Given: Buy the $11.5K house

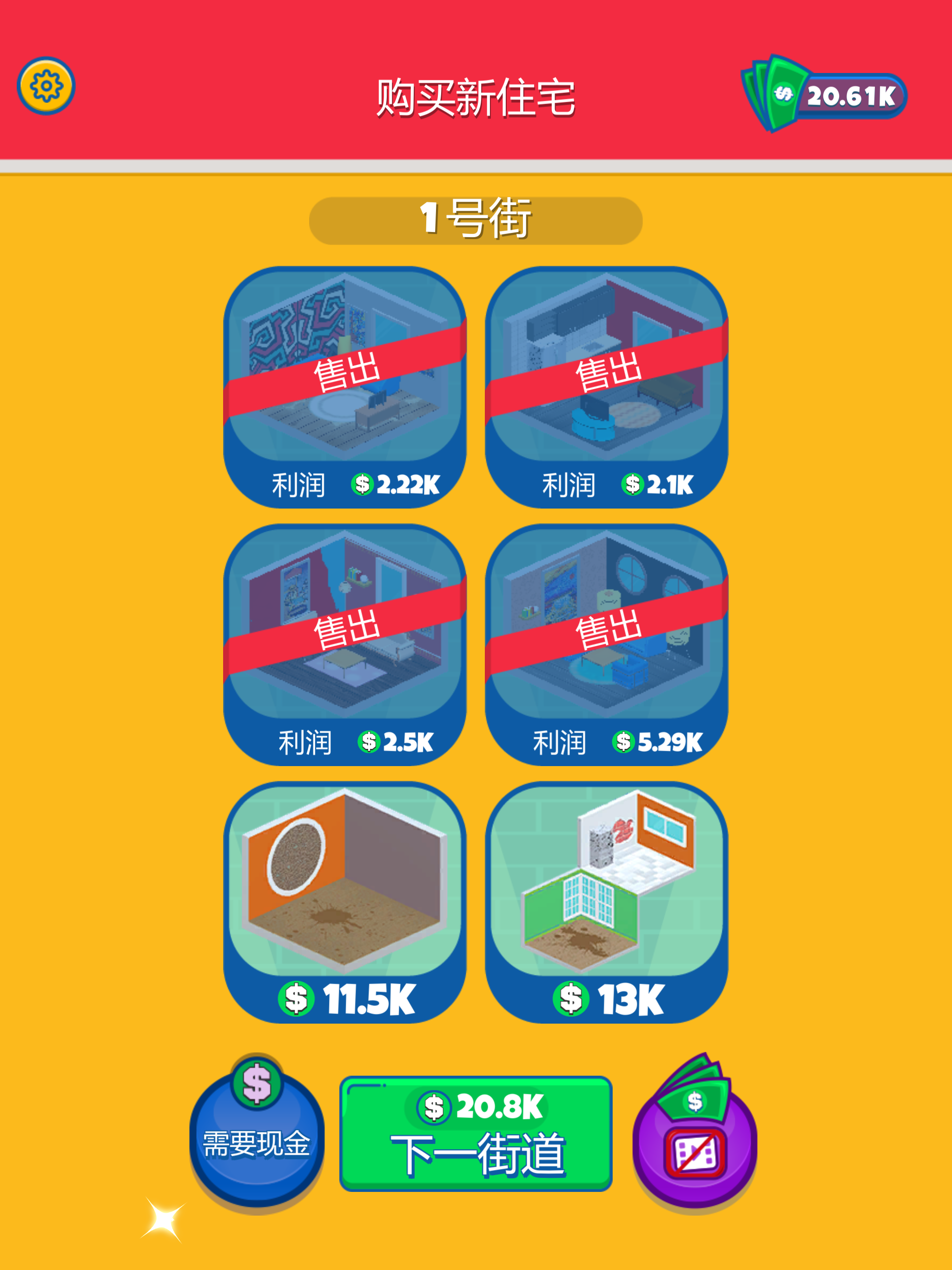Looking at the screenshot, I should (344, 901).
